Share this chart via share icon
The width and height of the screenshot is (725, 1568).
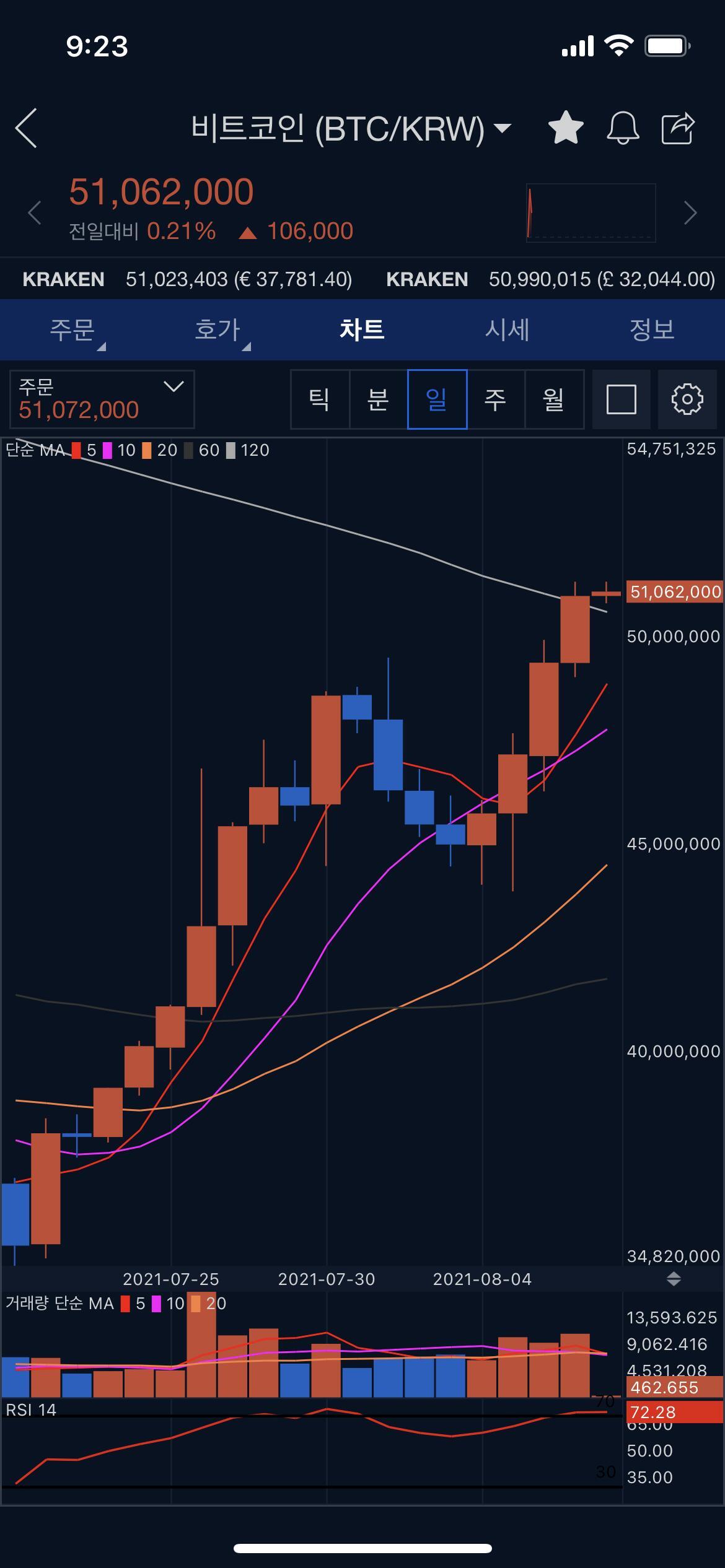coord(678,128)
